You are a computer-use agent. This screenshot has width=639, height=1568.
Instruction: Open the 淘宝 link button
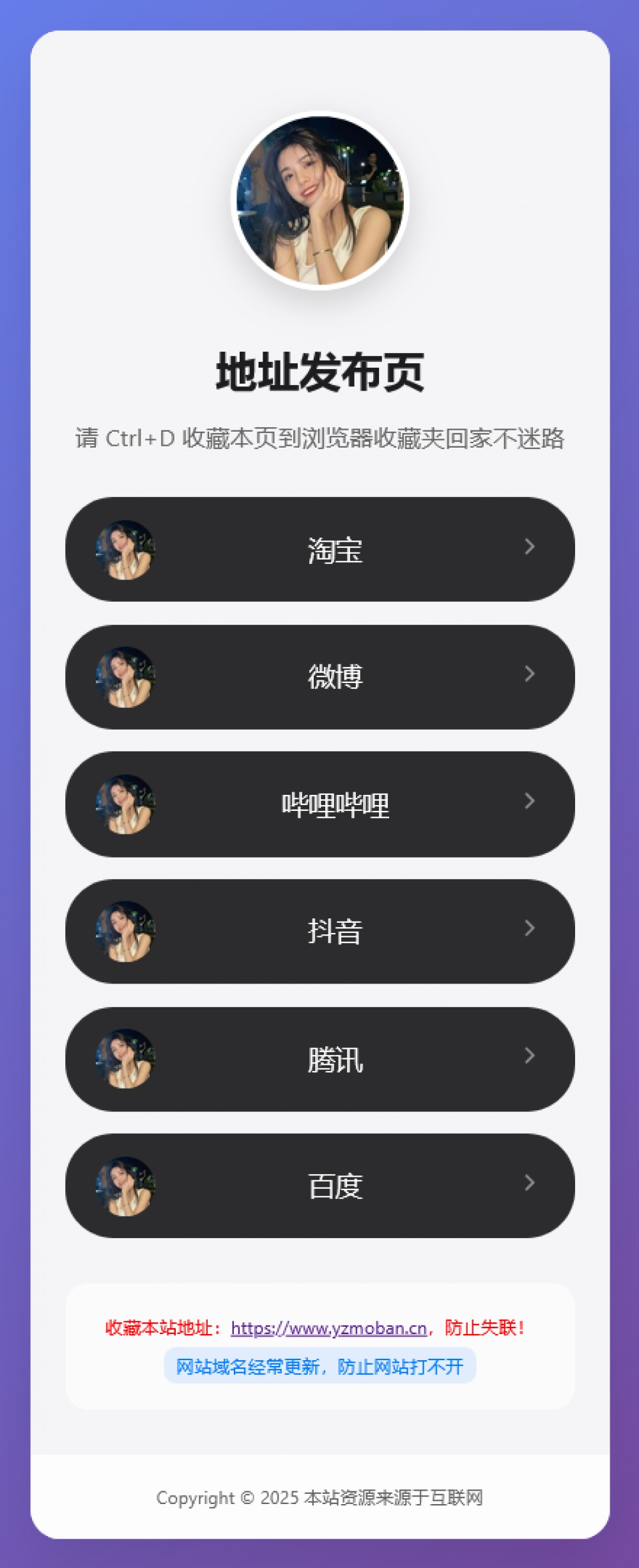pos(319,549)
